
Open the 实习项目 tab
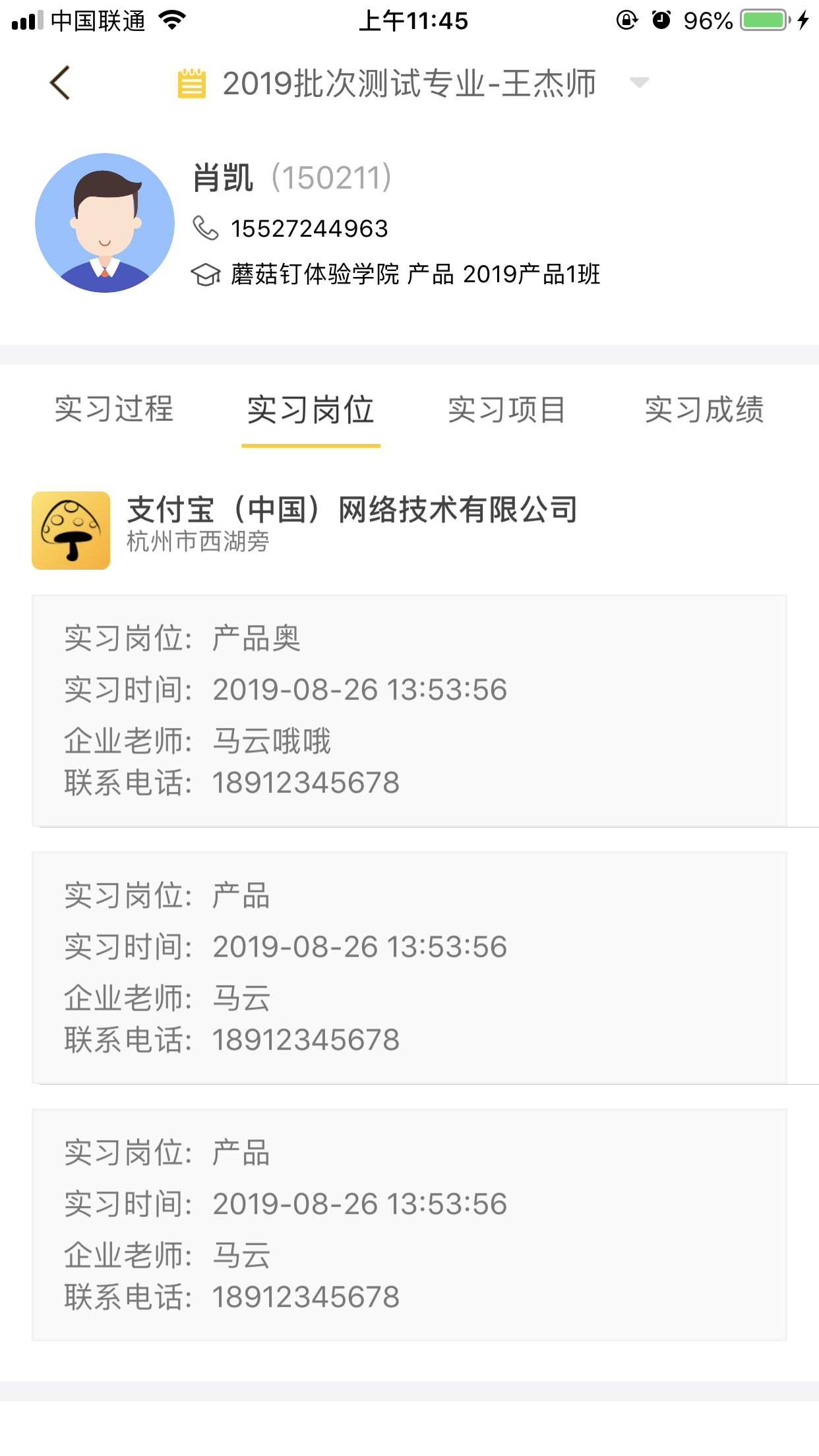pyautogui.click(x=506, y=410)
